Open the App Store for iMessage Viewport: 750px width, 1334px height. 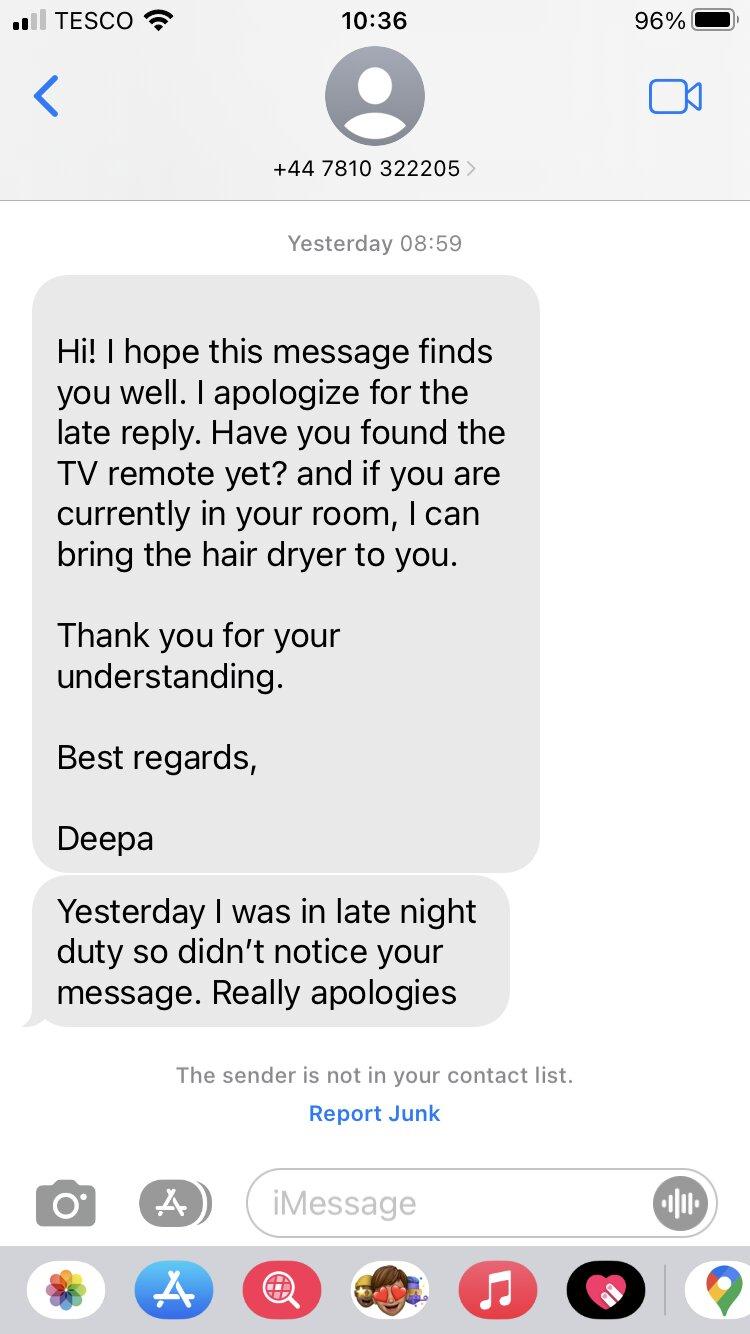(174, 1290)
